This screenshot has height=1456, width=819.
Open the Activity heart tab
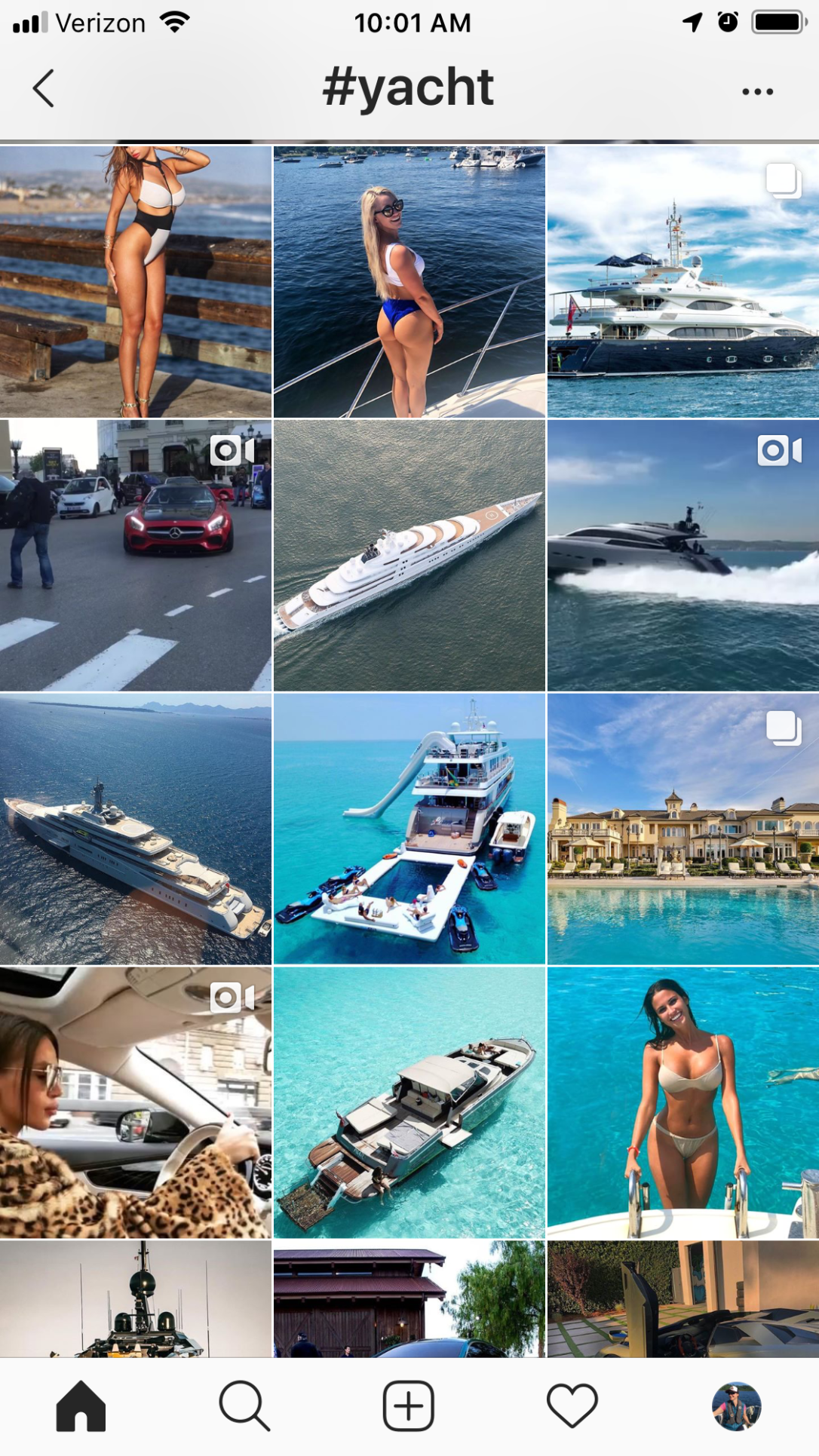(x=572, y=1405)
